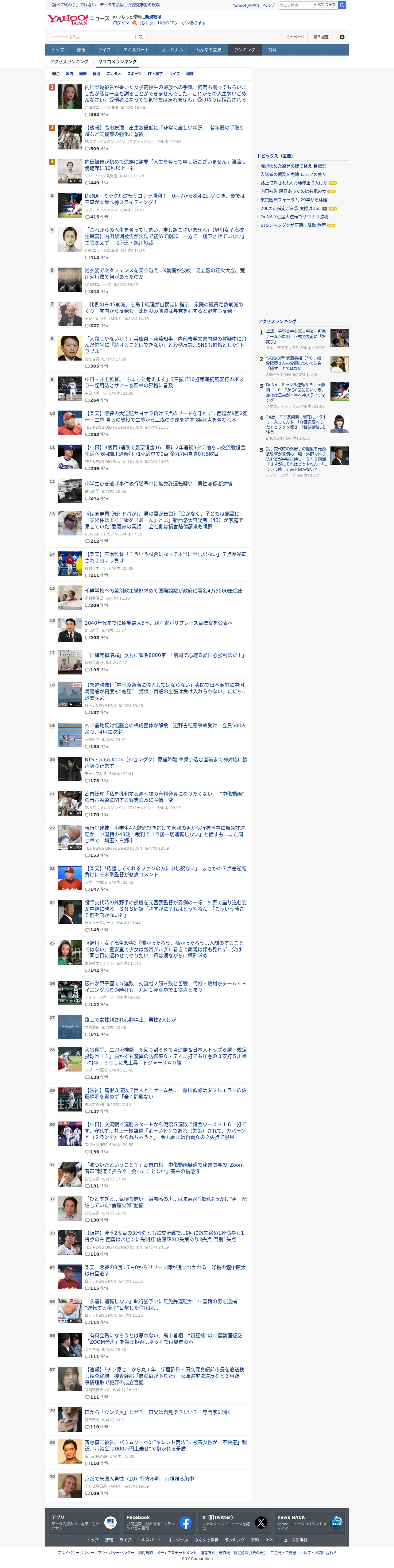Open the ログイン link
Image resolution: width=394 pixels, height=1568 pixels.
(x=121, y=23)
